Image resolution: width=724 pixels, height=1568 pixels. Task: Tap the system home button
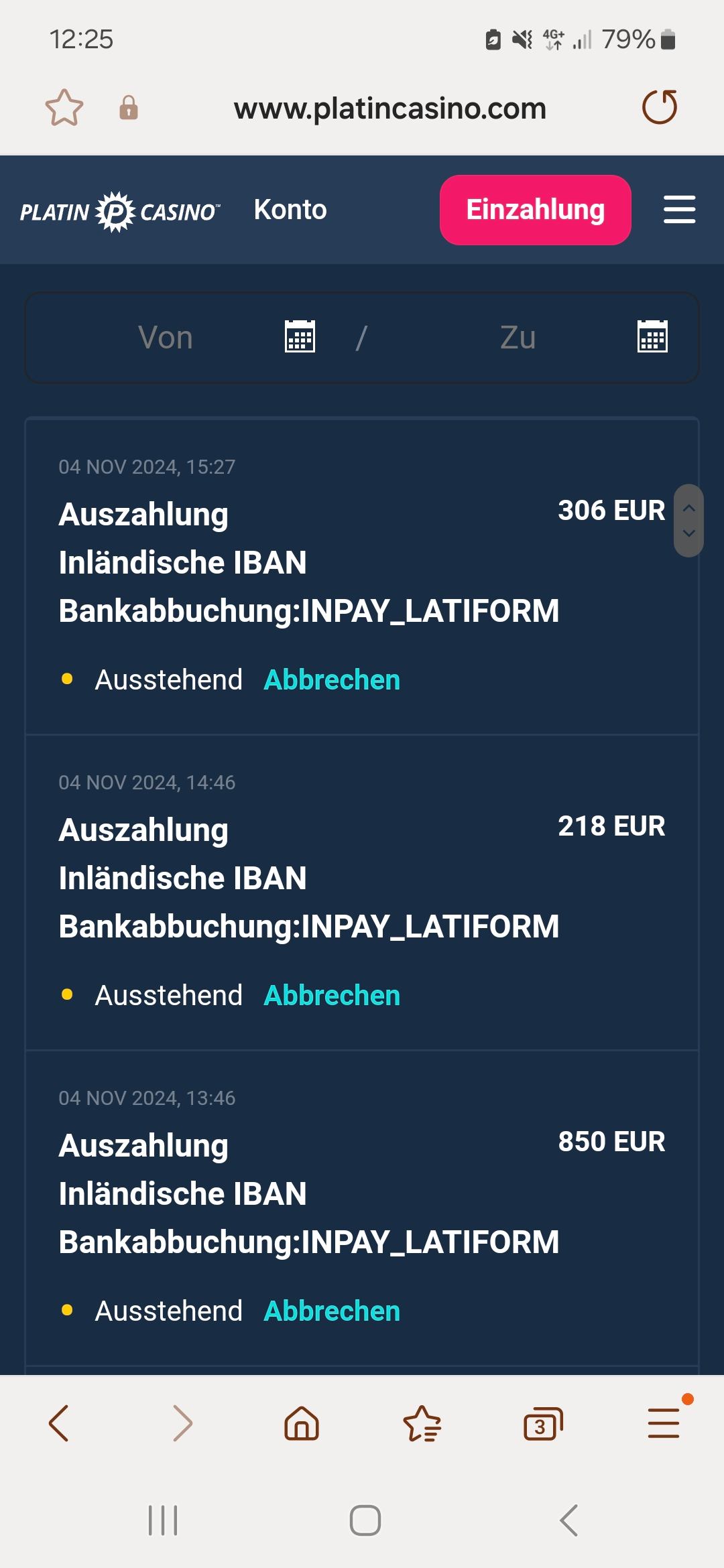click(x=365, y=1520)
